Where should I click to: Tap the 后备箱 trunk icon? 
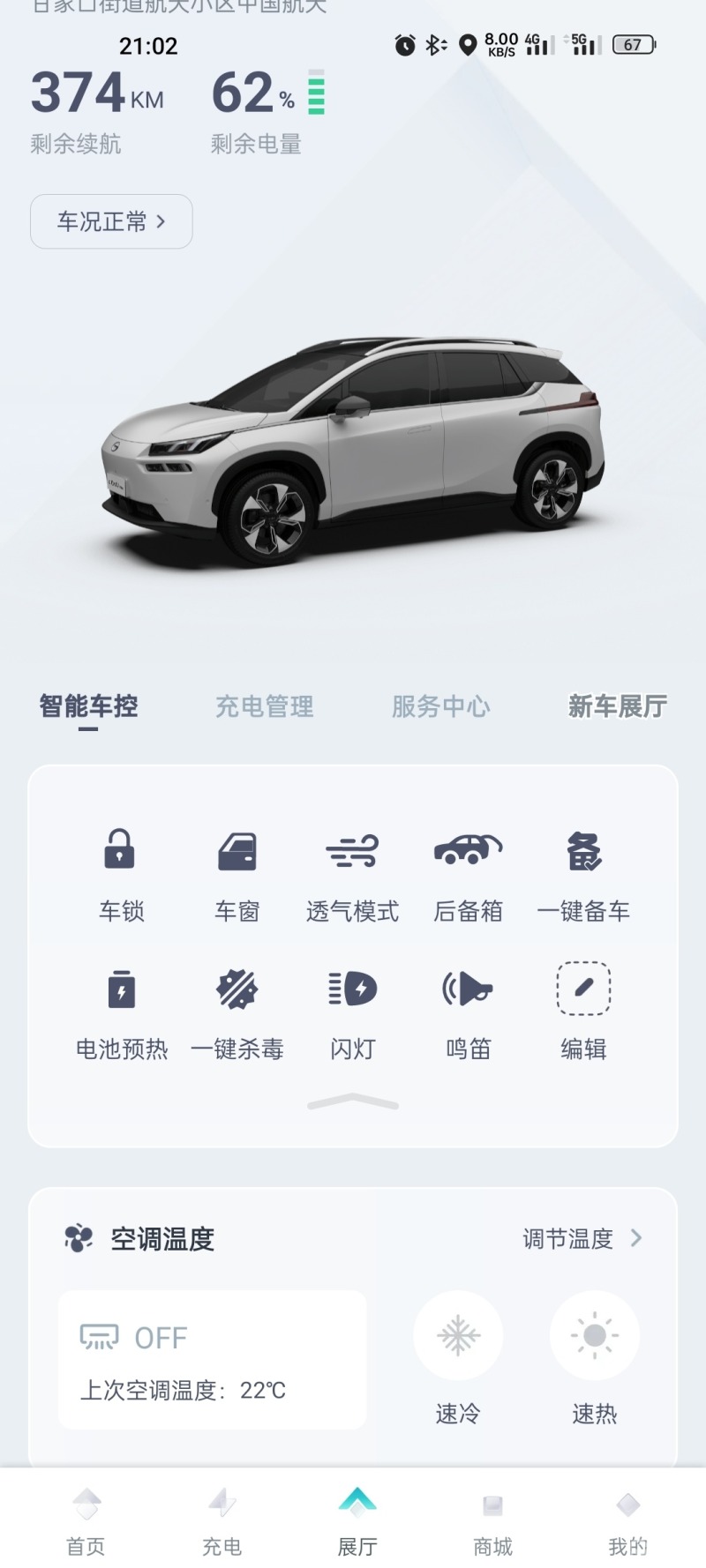(467, 851)
